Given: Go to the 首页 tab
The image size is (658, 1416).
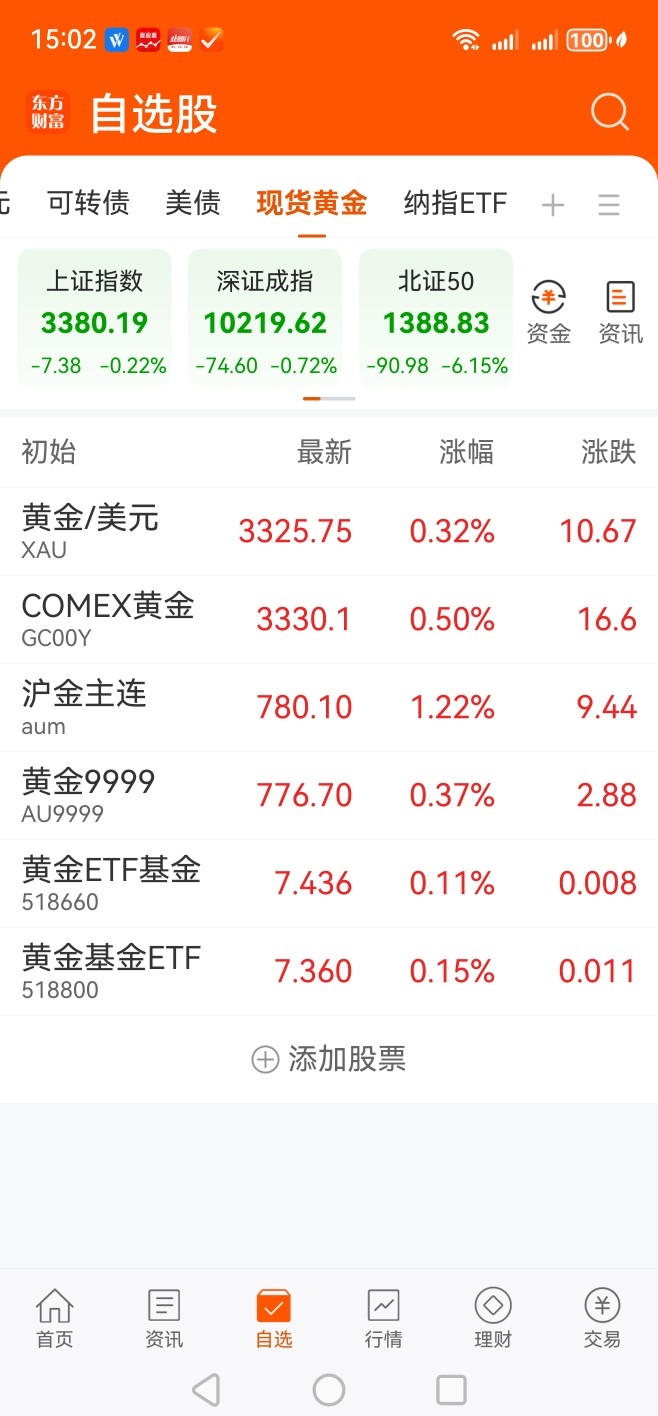Looking at the screenshot, I should tap(54, 1319).
